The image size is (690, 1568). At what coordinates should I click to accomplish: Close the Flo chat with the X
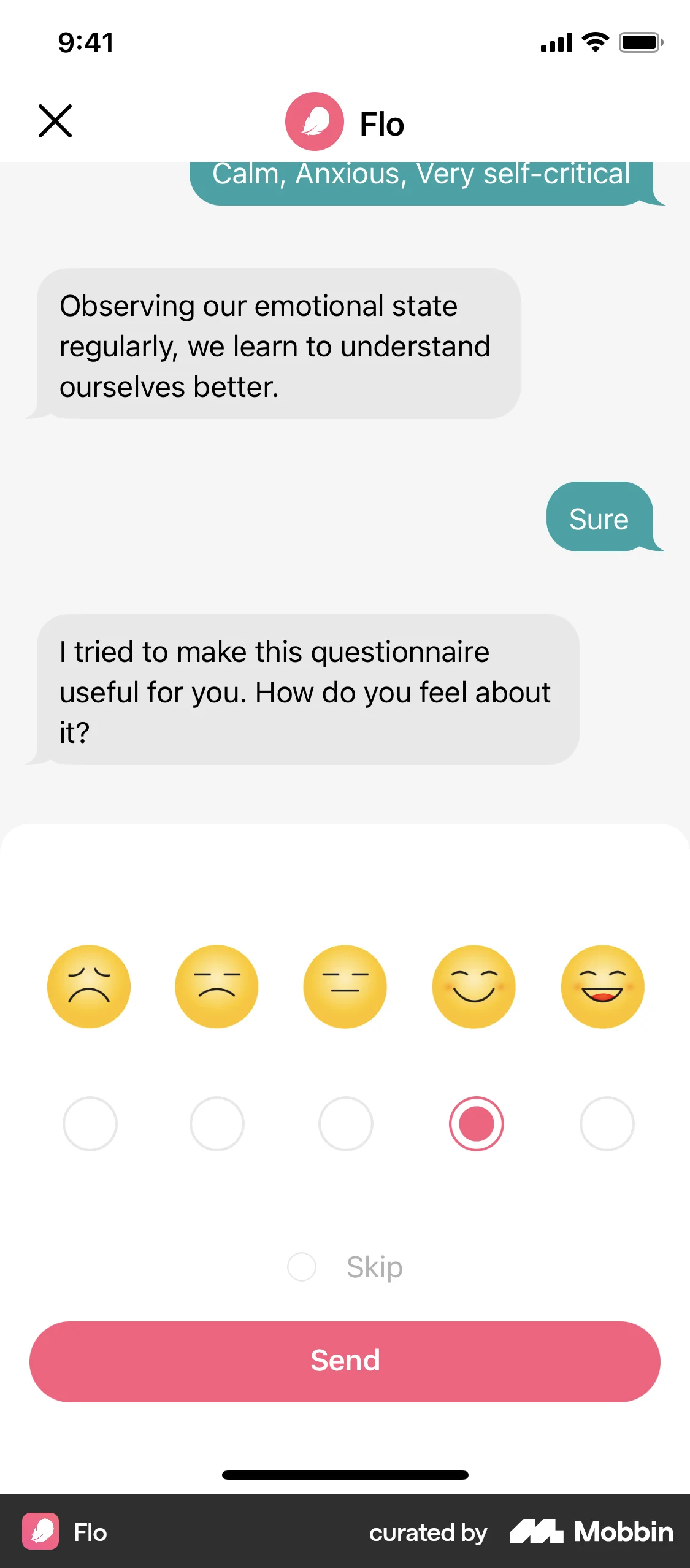click(55, 121)
